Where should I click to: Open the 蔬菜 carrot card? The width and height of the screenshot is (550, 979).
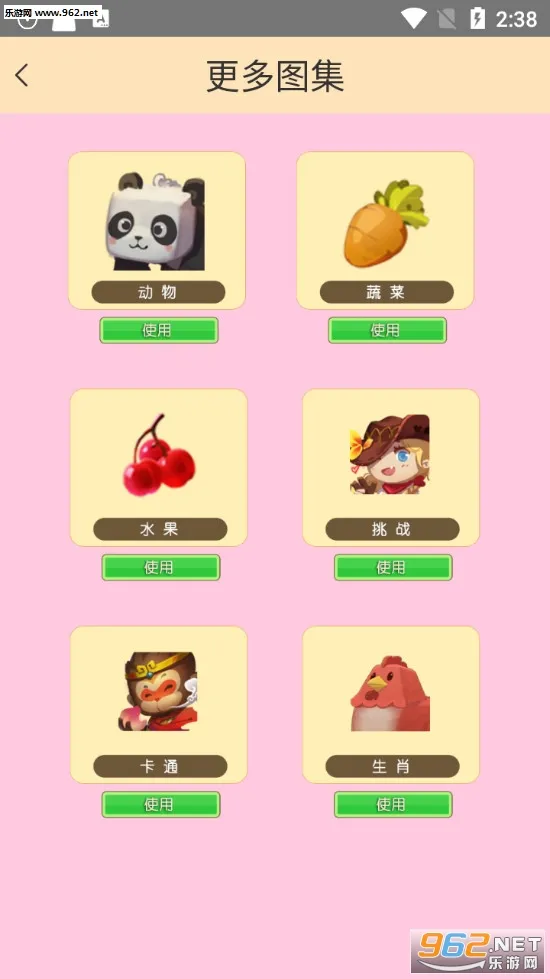click(x=385, y=230)
